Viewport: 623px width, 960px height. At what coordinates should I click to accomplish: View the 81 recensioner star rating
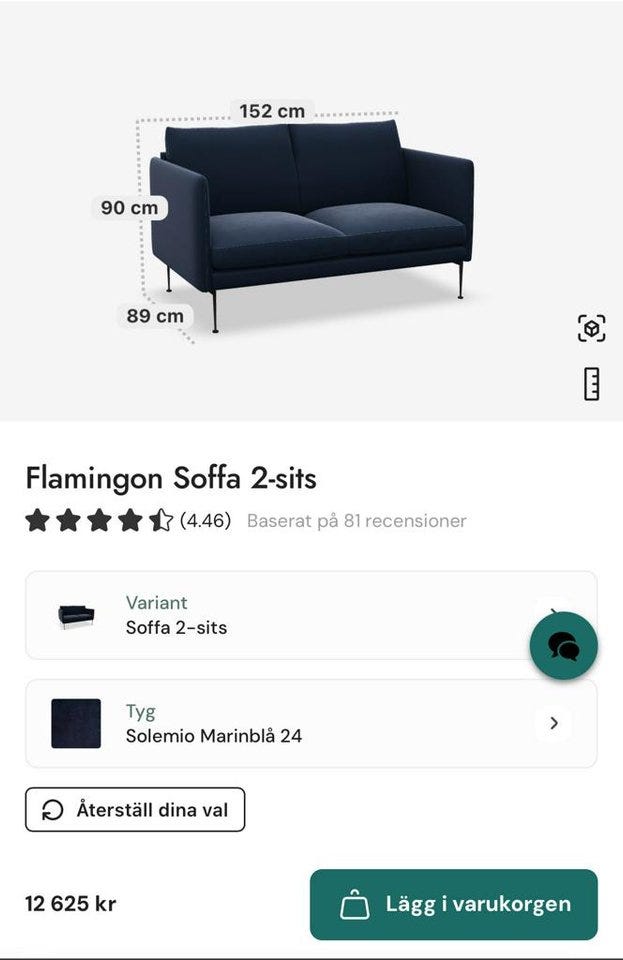99,521
